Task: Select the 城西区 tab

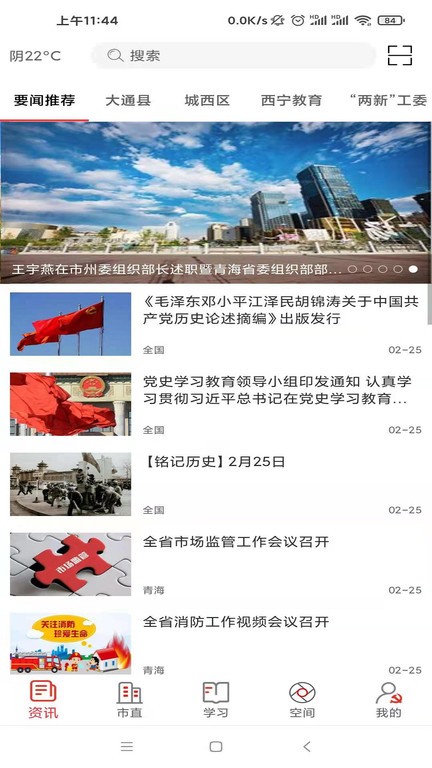Action: 207,100
